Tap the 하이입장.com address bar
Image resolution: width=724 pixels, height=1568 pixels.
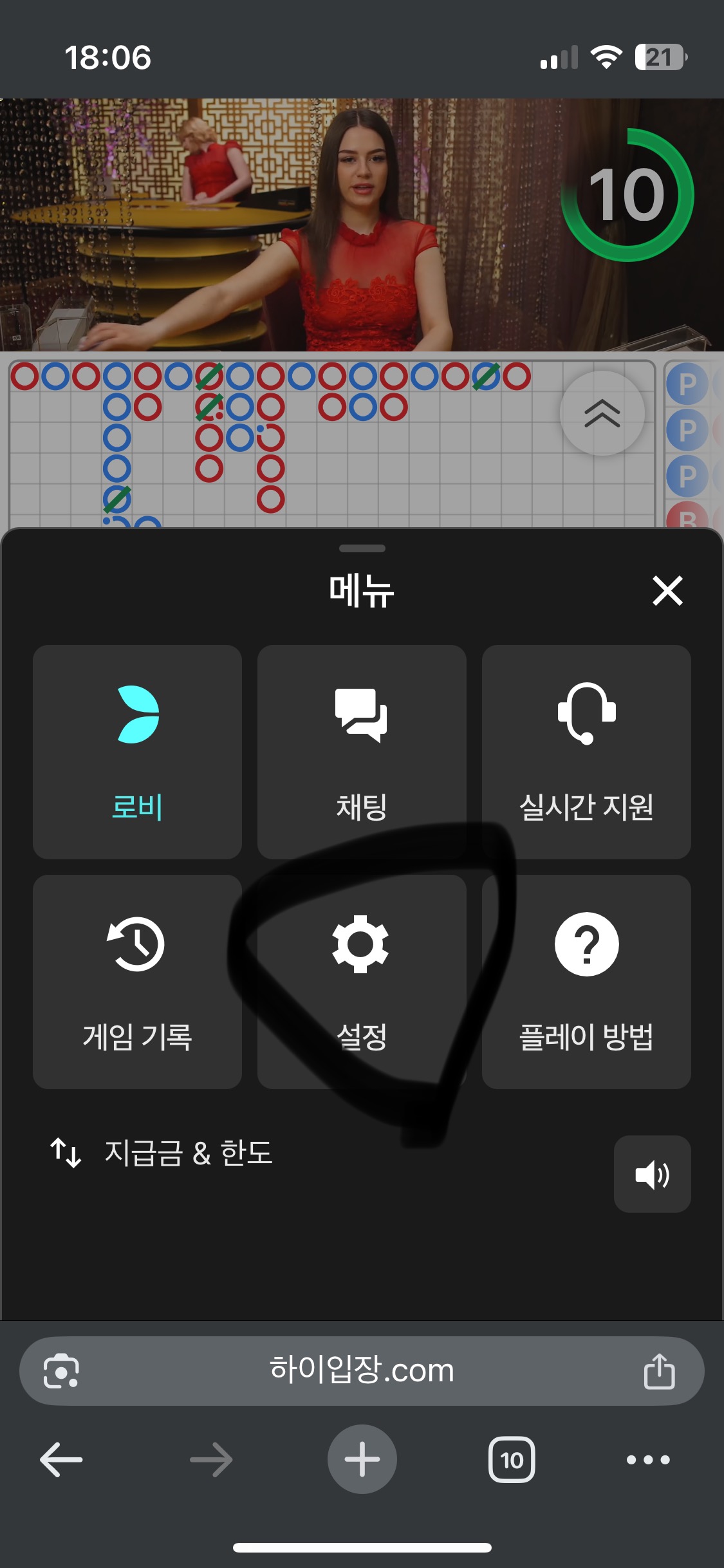pyautogui.click(x=362, y=1370)
